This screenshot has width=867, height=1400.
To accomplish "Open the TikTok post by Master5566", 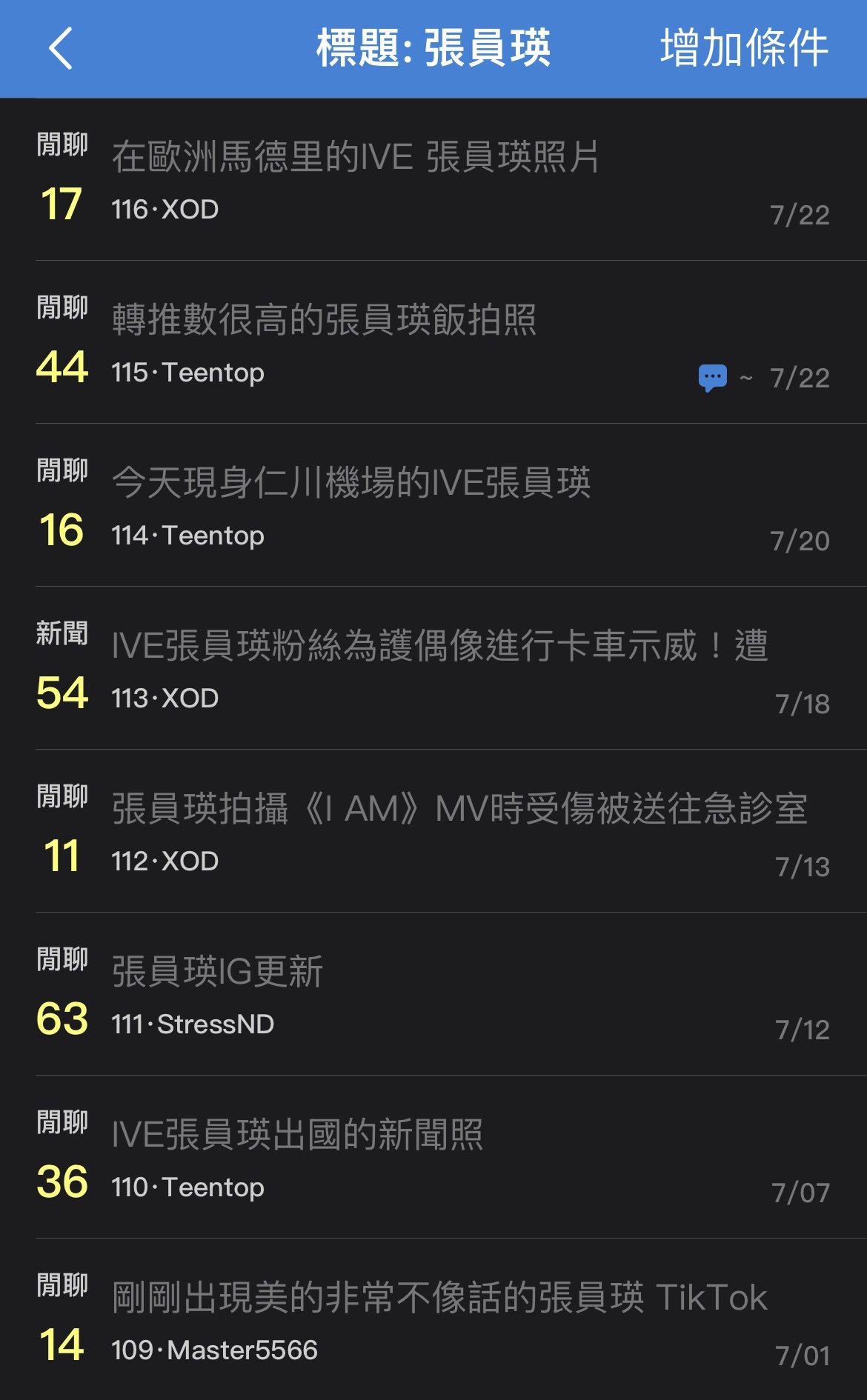I will 439,1298.
